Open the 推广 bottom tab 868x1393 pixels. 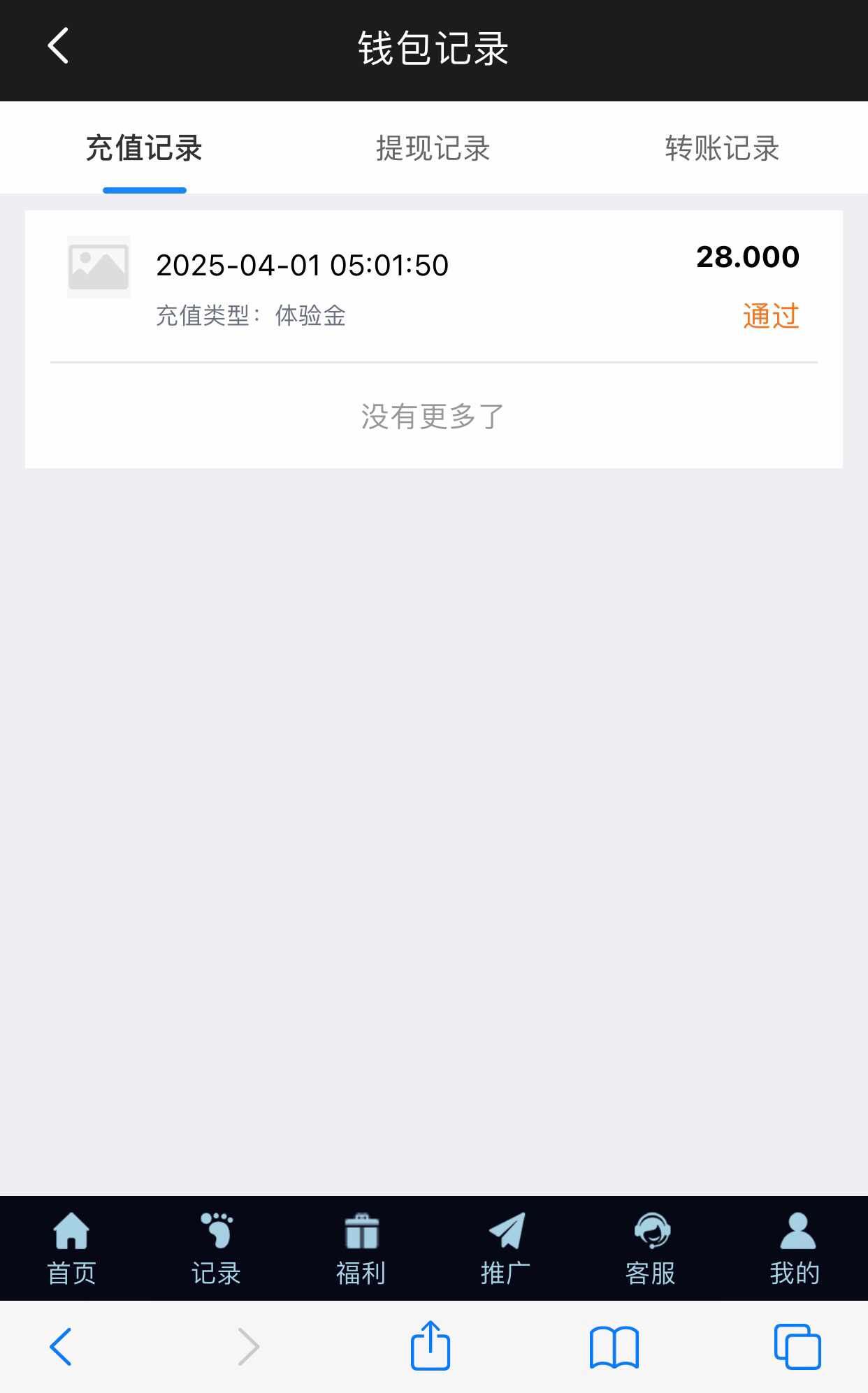(x=505, y=1249)
